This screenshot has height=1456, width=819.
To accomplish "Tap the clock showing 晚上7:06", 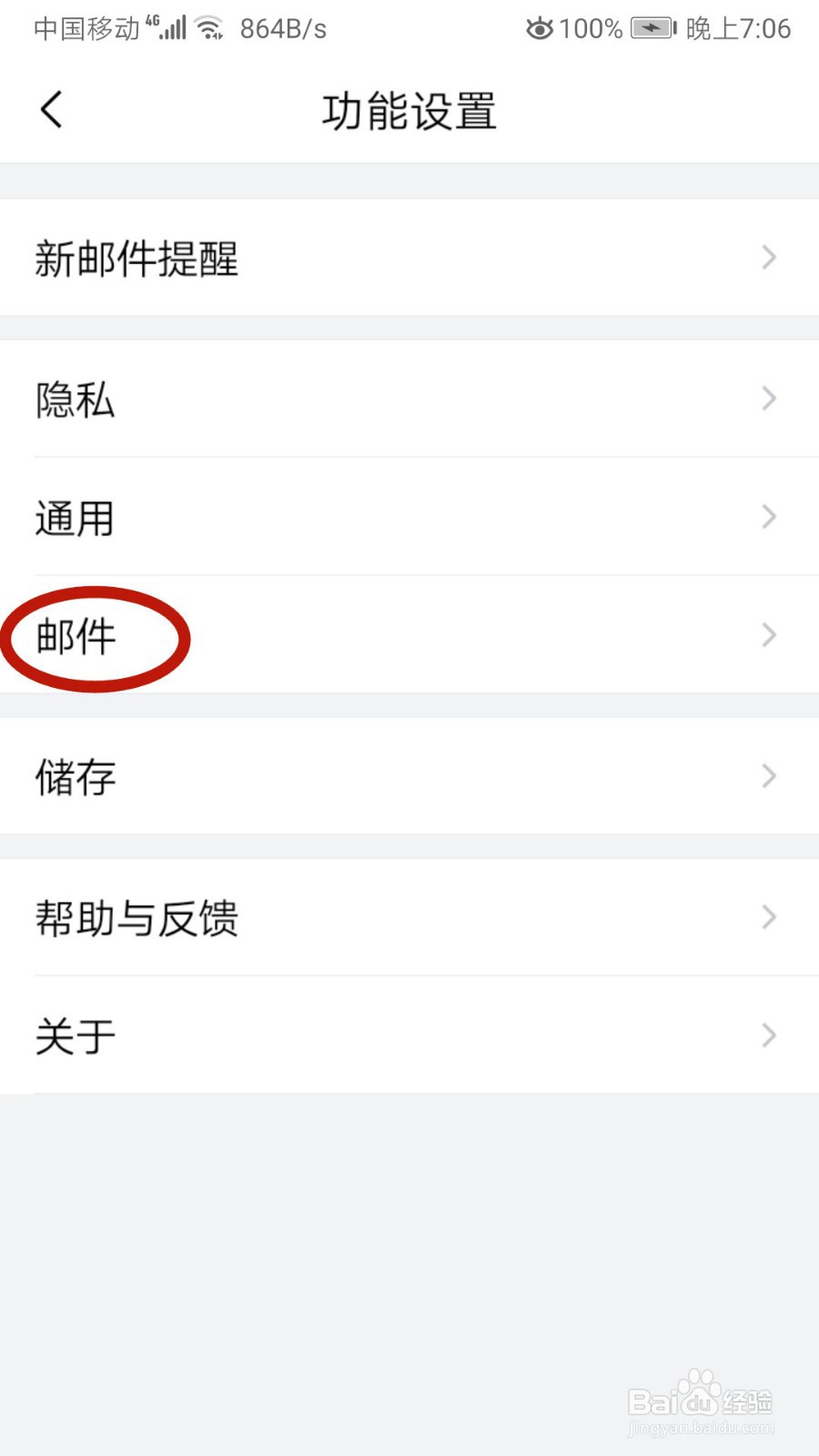I will 739,28.
